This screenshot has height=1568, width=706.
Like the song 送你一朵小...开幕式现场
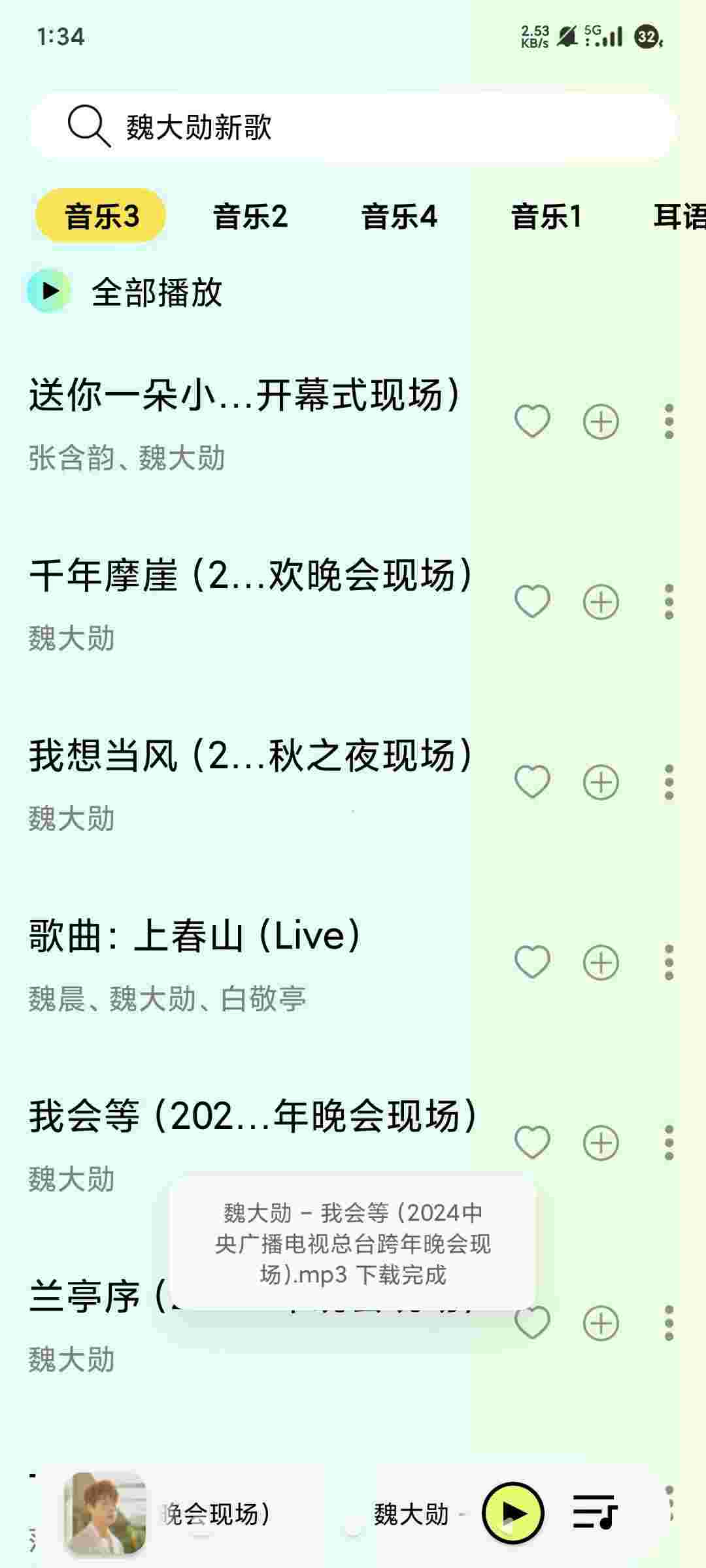(532, 421)
